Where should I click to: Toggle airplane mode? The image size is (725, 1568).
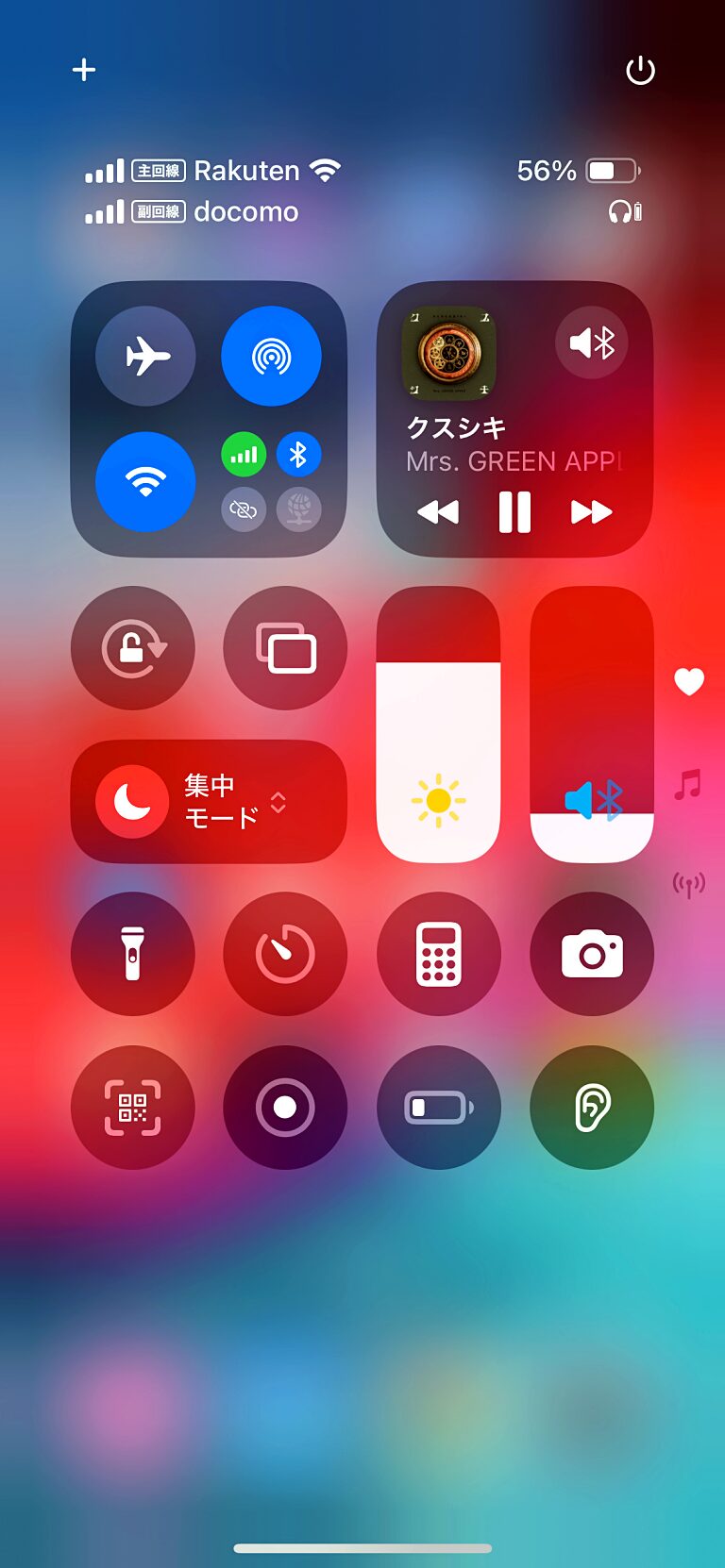pyautogui.click(x=146, y=357)
